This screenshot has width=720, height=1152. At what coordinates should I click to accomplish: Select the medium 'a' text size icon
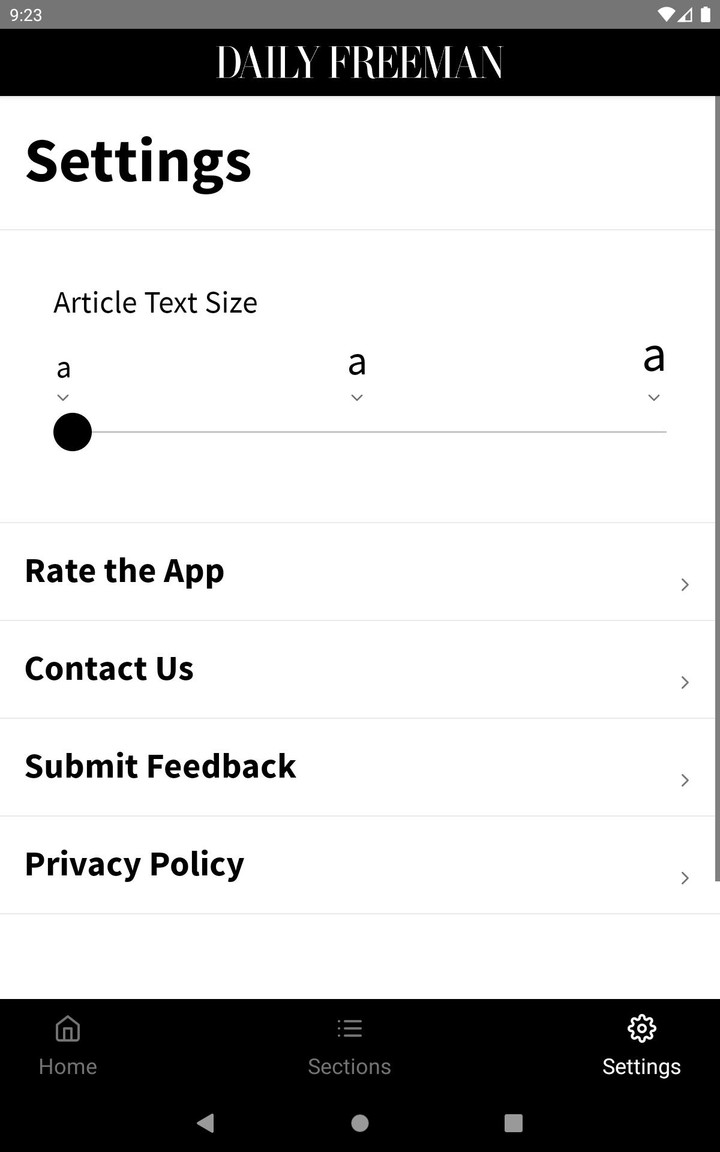click(356, 362)
